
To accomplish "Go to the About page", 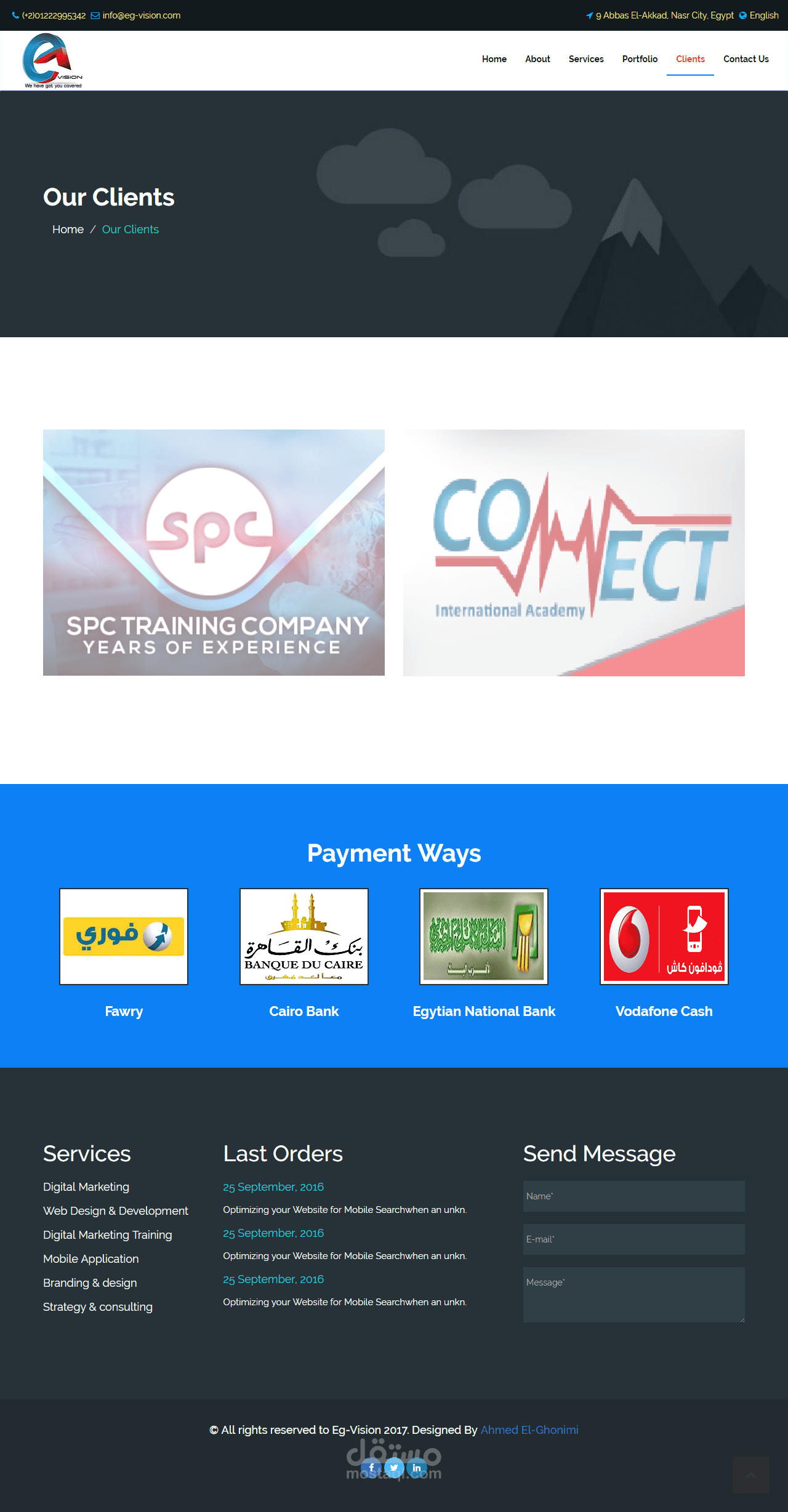I will click(x=537, y=59).
